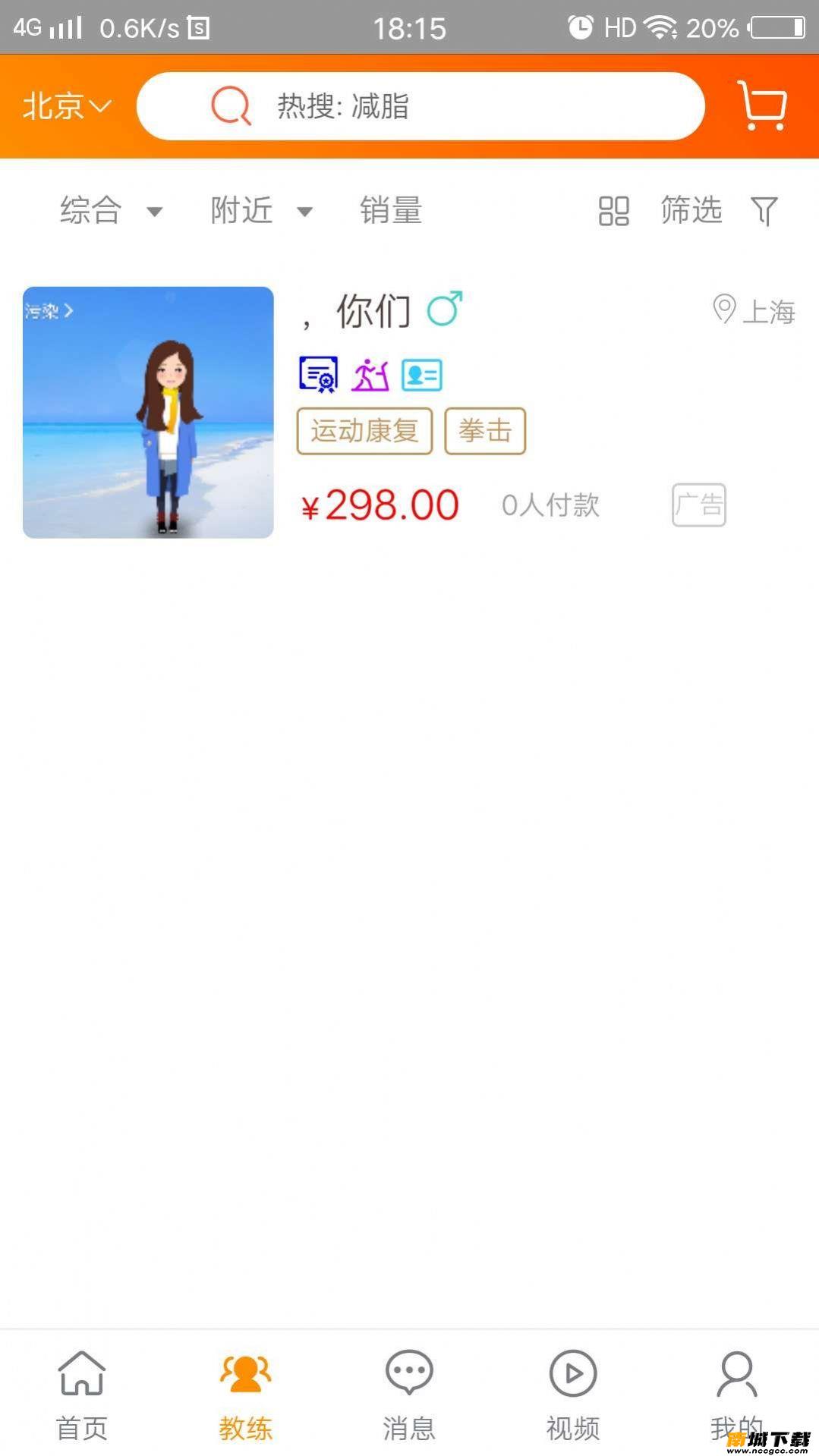Sort coaches by 销量

click(x=391, y=210)
